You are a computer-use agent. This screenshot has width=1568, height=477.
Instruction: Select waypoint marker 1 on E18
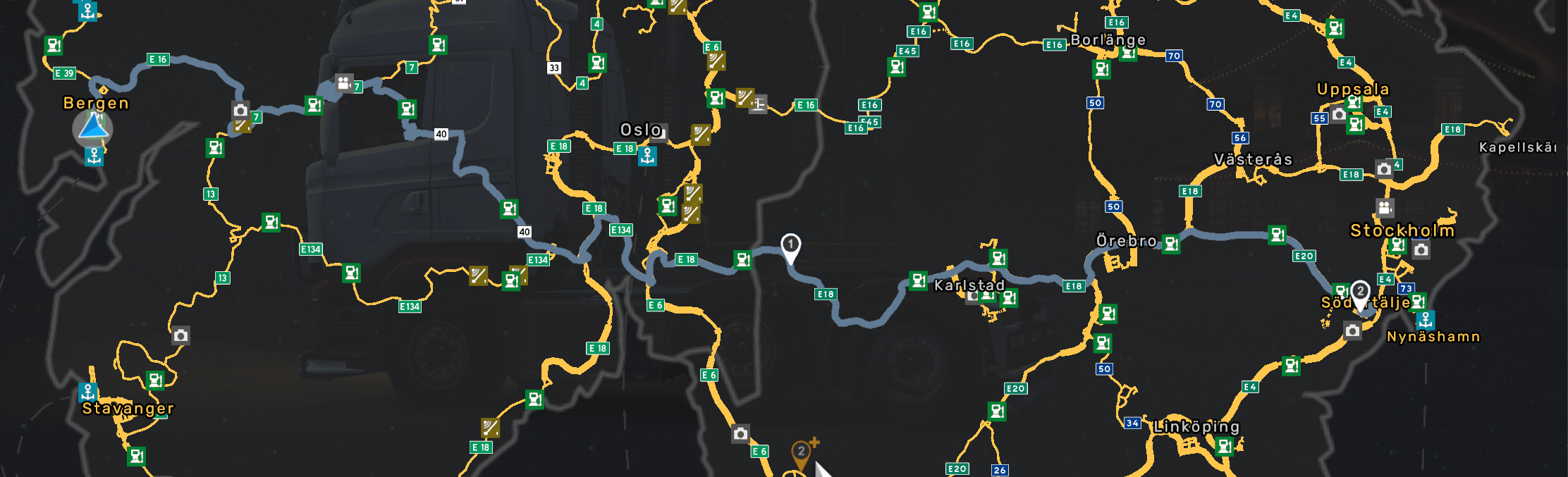pyautogui.click(x=790, y=245)
